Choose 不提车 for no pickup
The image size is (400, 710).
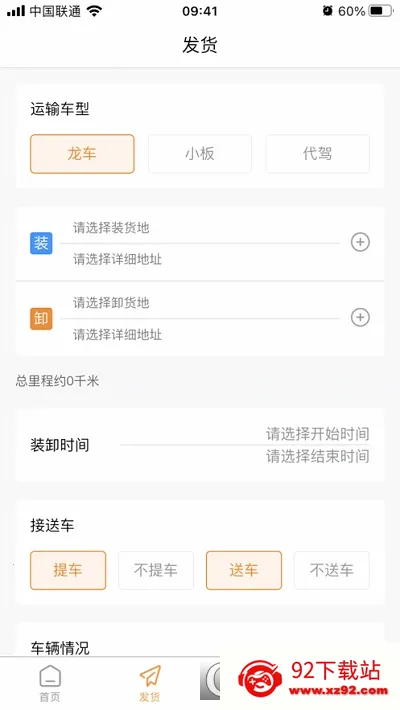tap(156, 570)
